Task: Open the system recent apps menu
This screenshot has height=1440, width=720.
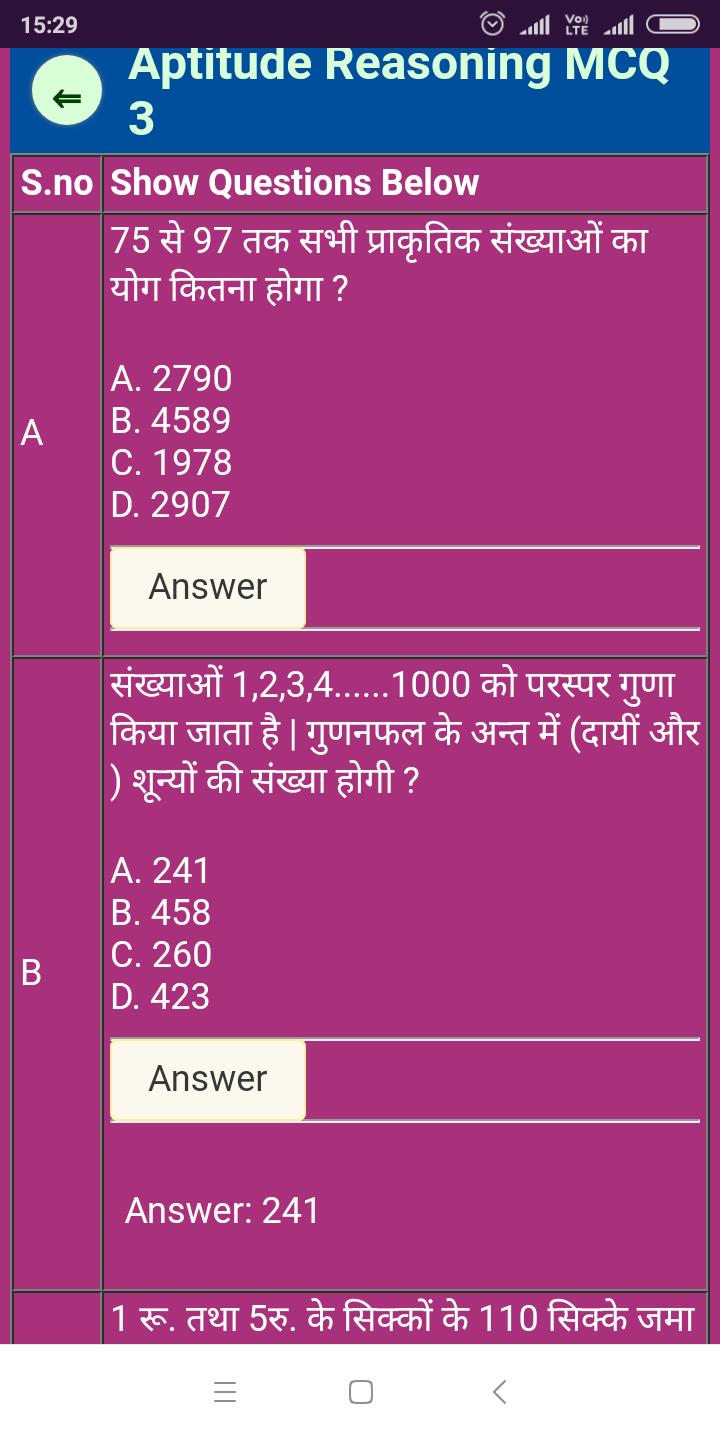Action: (225, 1392)
